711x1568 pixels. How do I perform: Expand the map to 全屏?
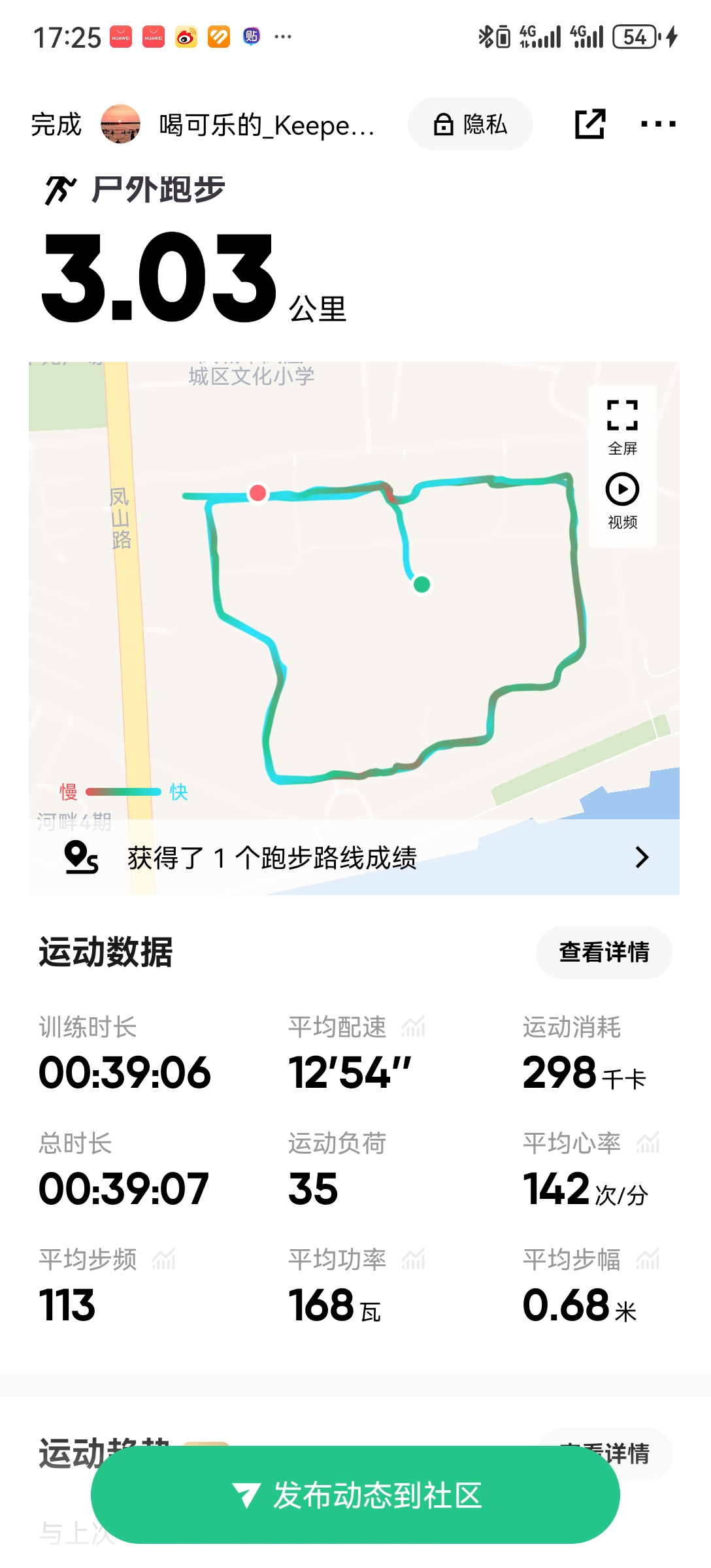point(622,427)
